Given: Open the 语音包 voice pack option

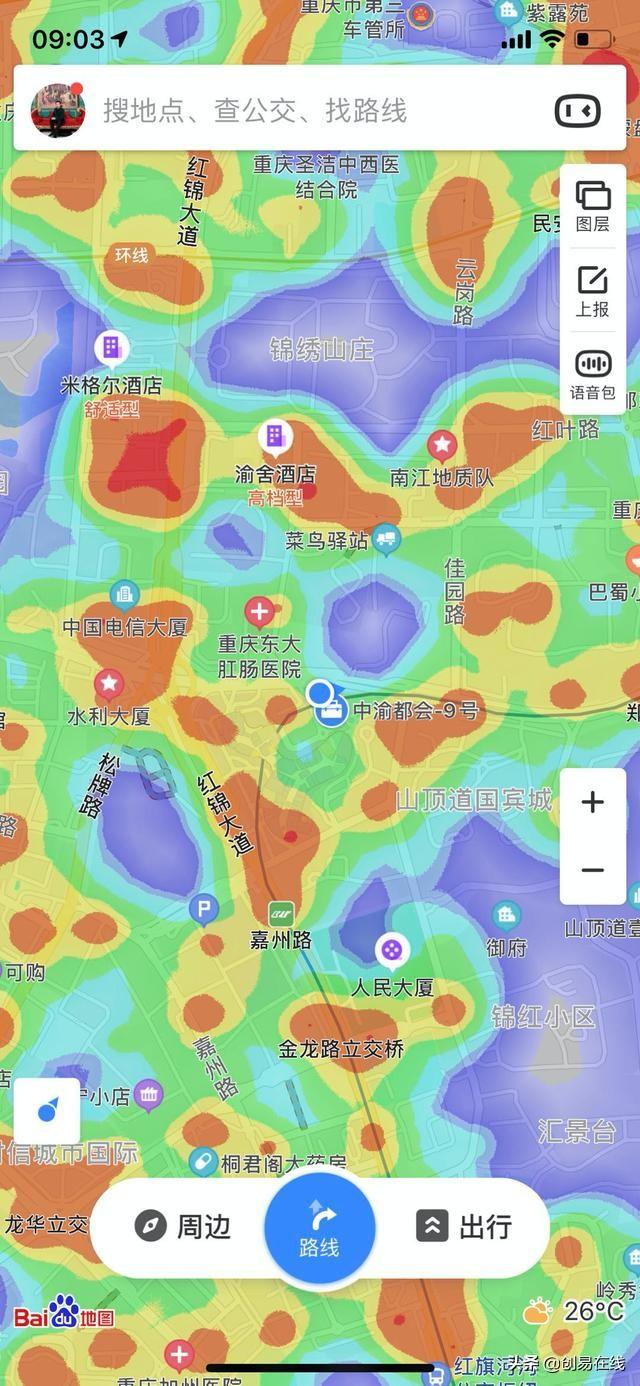Looking at the screenshot, I should (x=593, y=375).
